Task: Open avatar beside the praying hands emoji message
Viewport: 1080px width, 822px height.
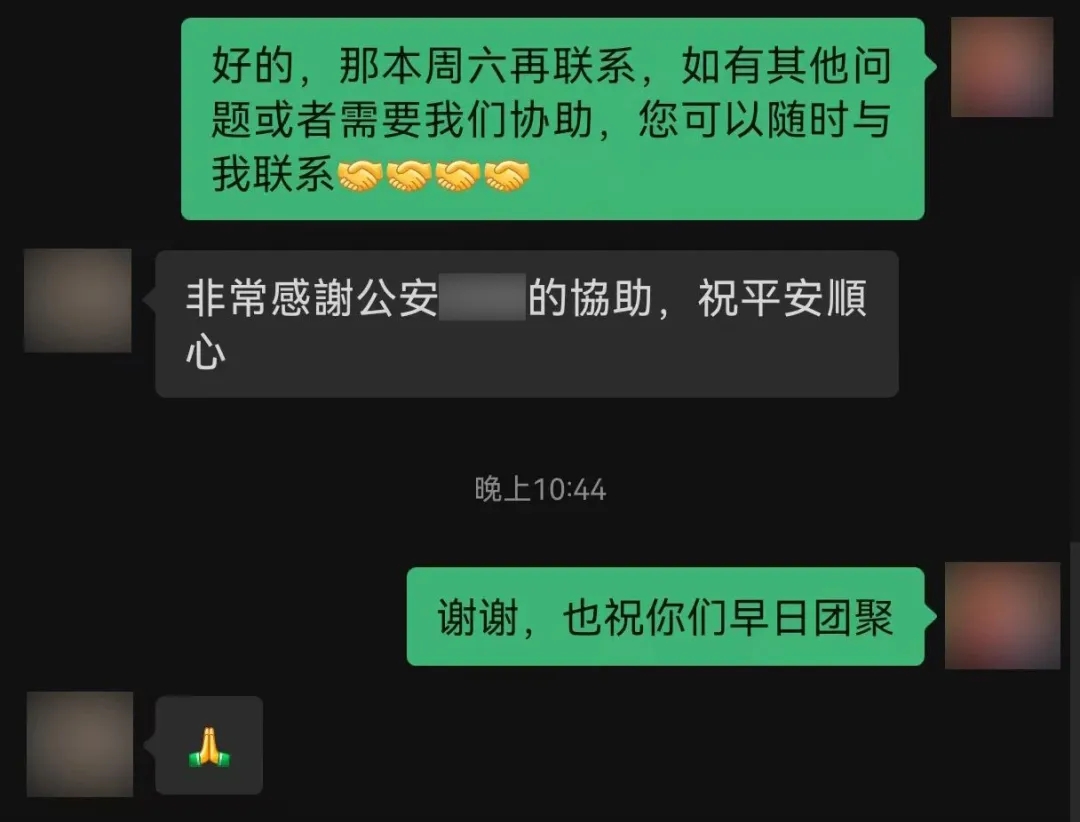Action: (x=80, y=744)
